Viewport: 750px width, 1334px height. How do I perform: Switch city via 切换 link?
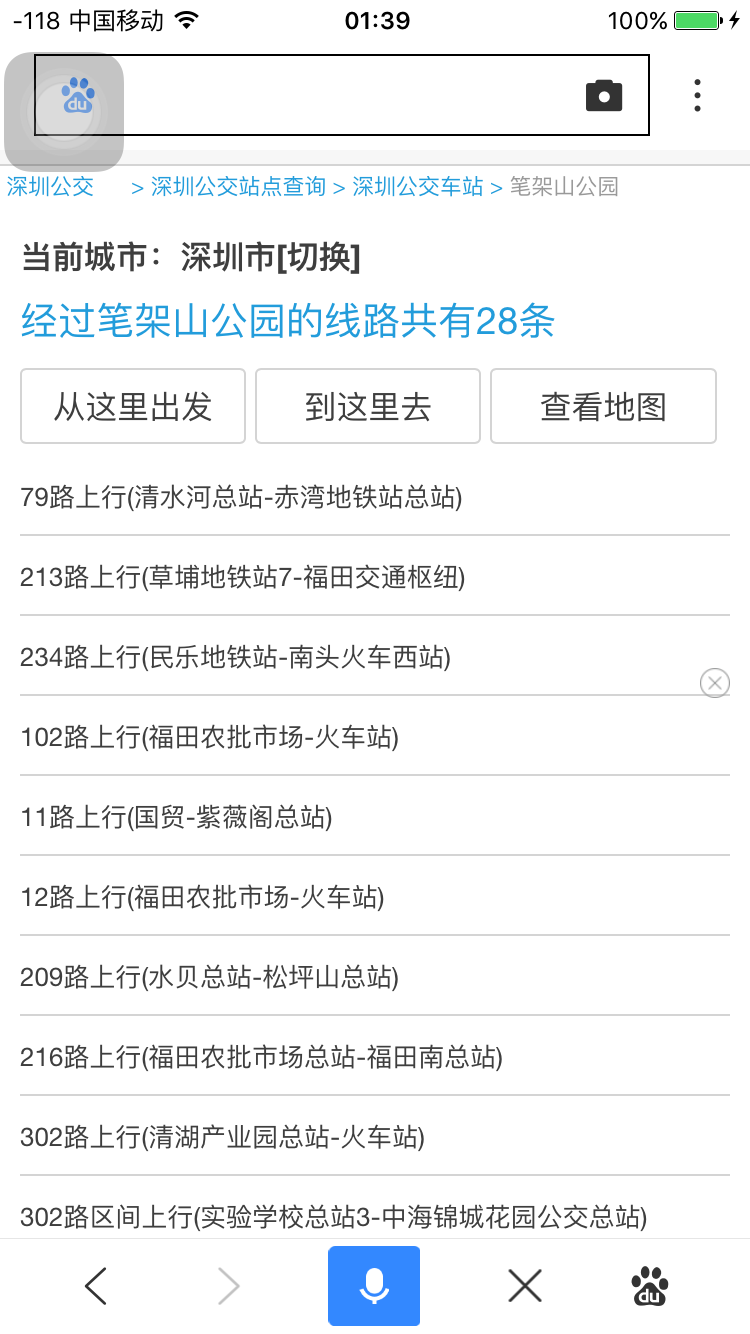(319, 258)
